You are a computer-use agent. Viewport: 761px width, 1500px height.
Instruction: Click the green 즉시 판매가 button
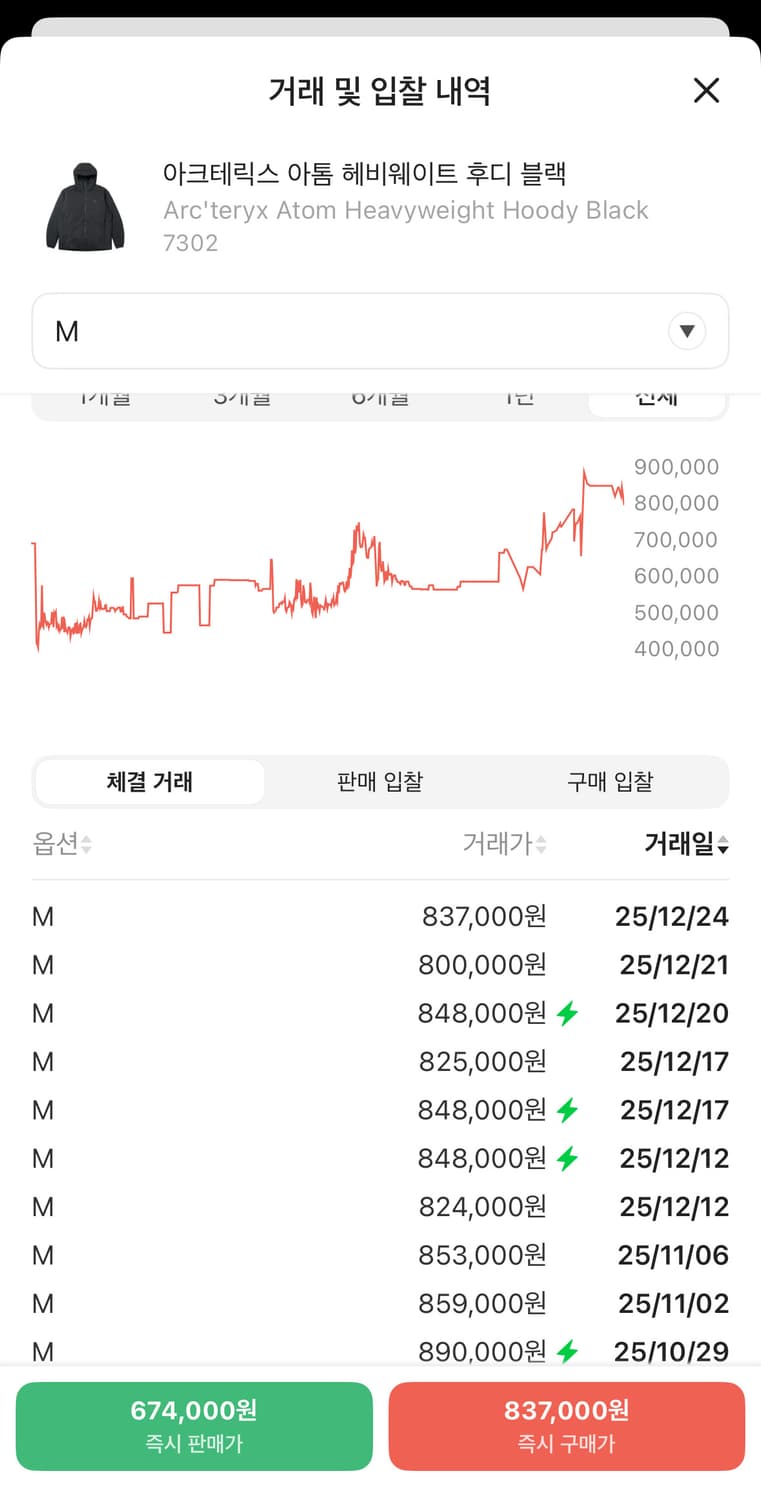[194, 1426]
